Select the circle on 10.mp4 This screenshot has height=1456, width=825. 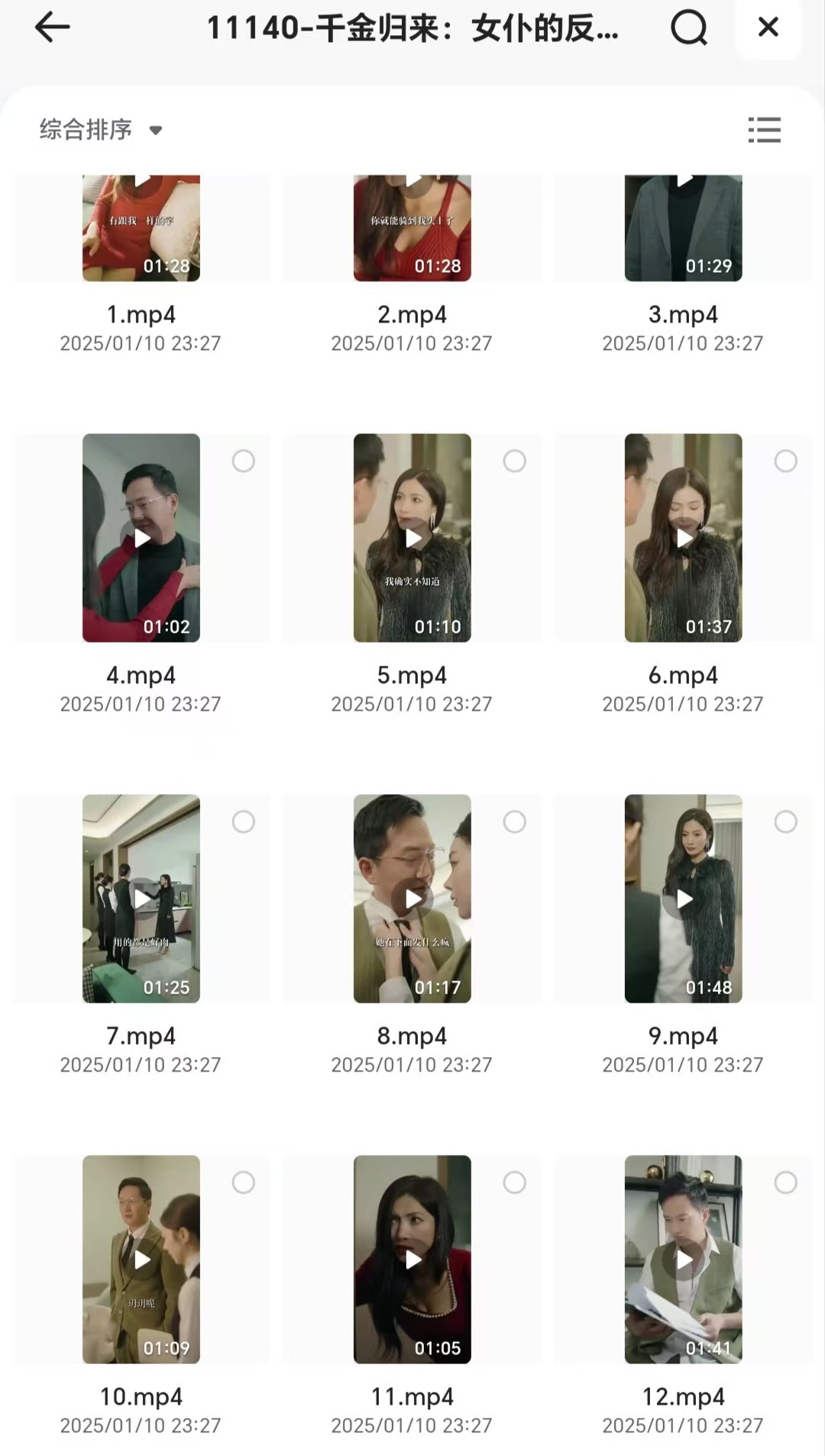(x=244, y=1182)
